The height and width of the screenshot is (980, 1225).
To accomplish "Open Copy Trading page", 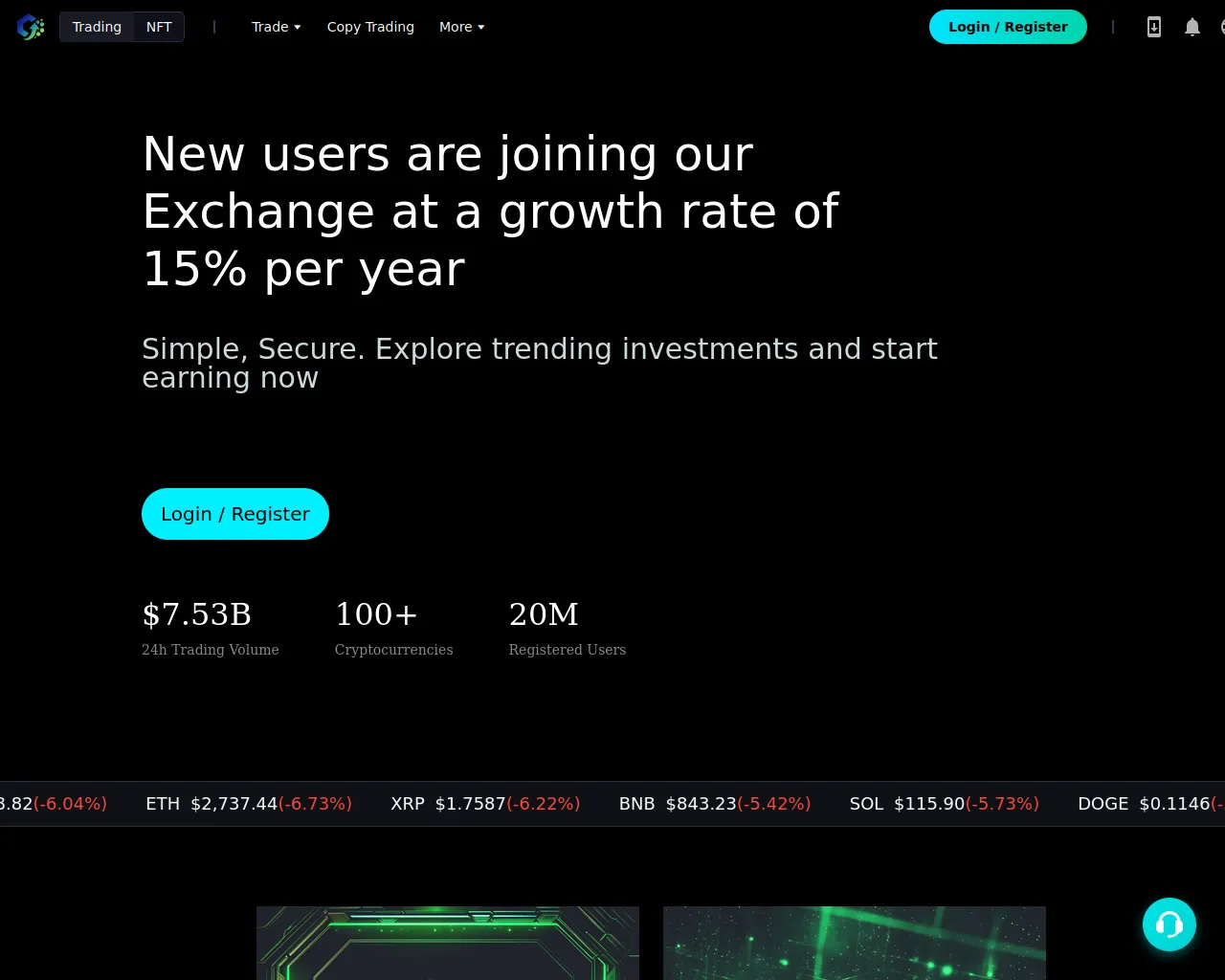I will pyautogui.click(x=370, y=27).
